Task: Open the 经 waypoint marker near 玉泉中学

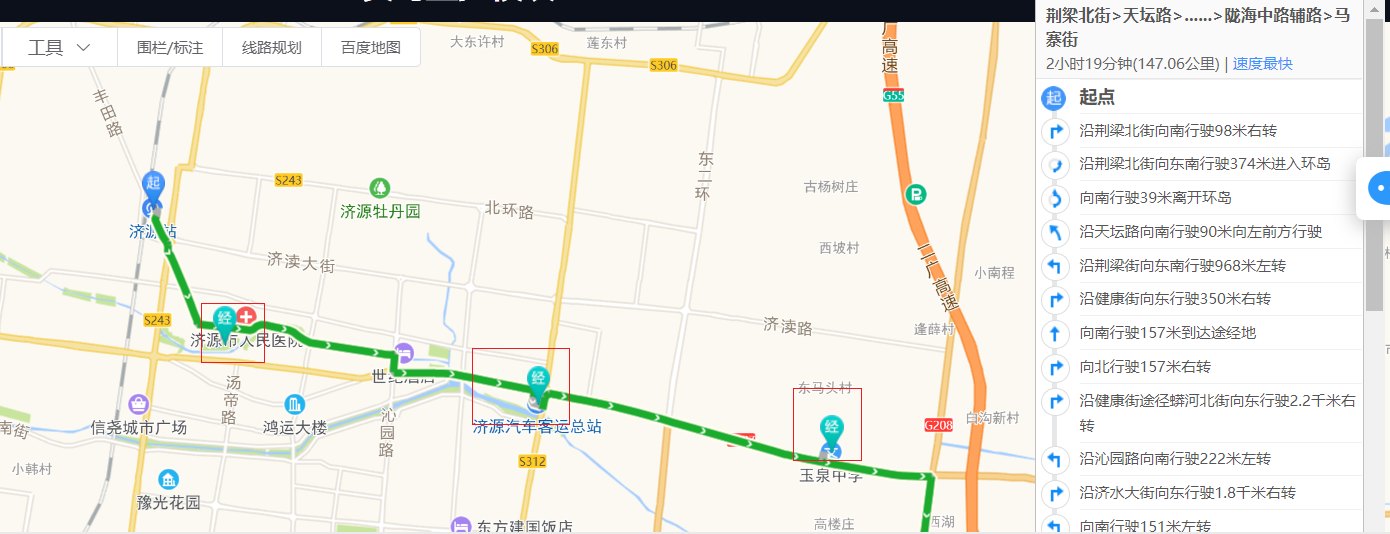Action: (x=831, y=429)
